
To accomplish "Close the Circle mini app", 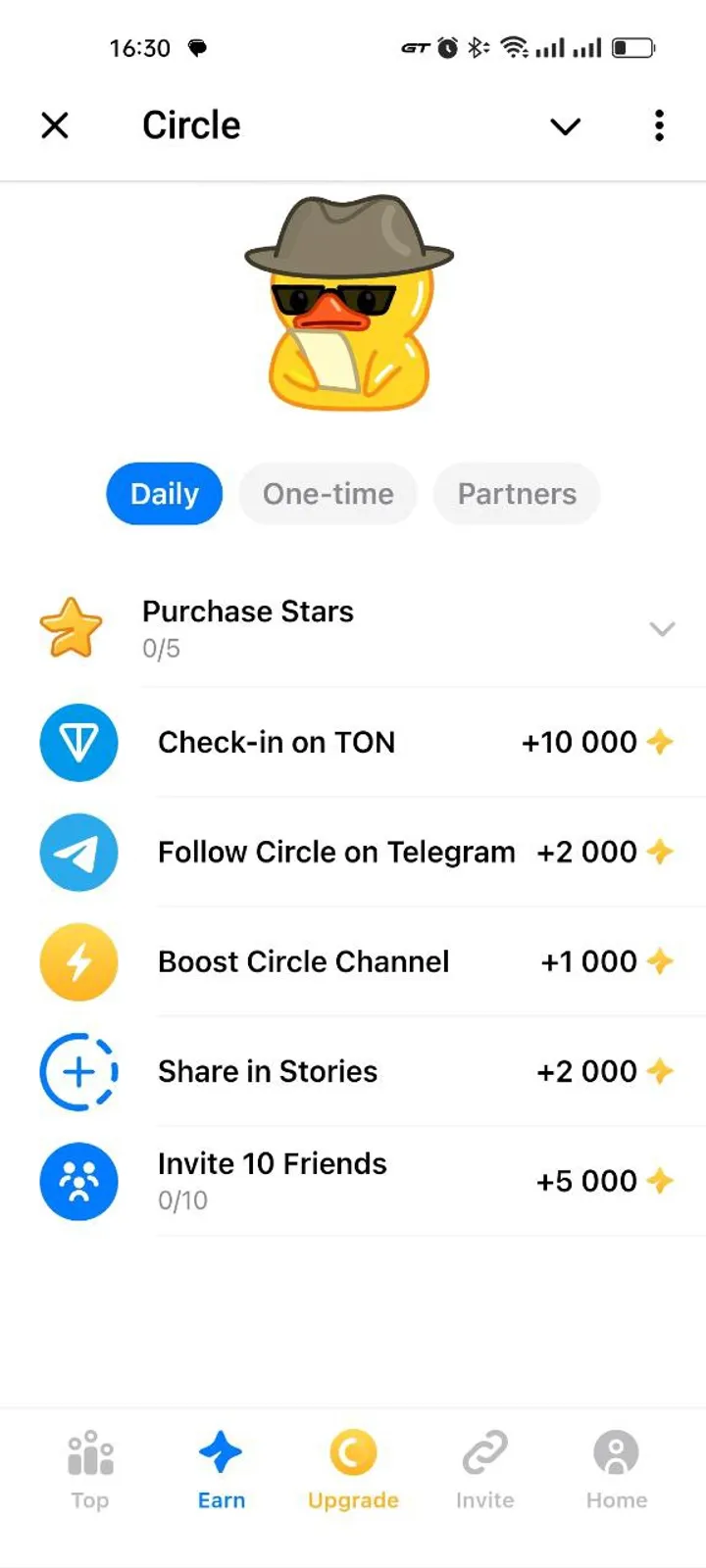I will pos(55,125).
